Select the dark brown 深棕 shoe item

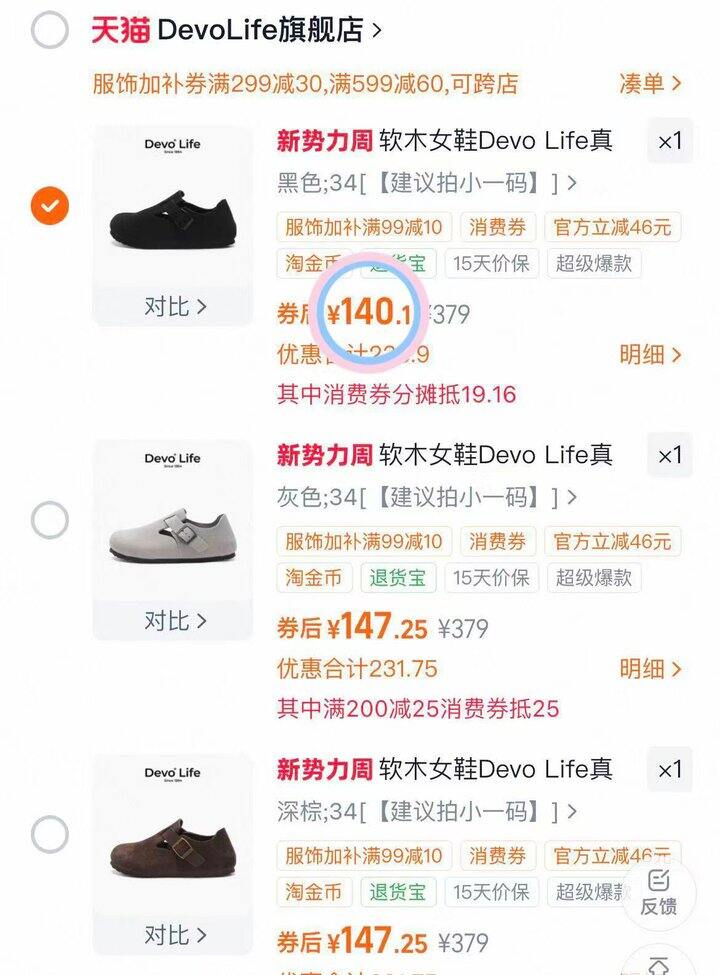(x=49, y=834)
